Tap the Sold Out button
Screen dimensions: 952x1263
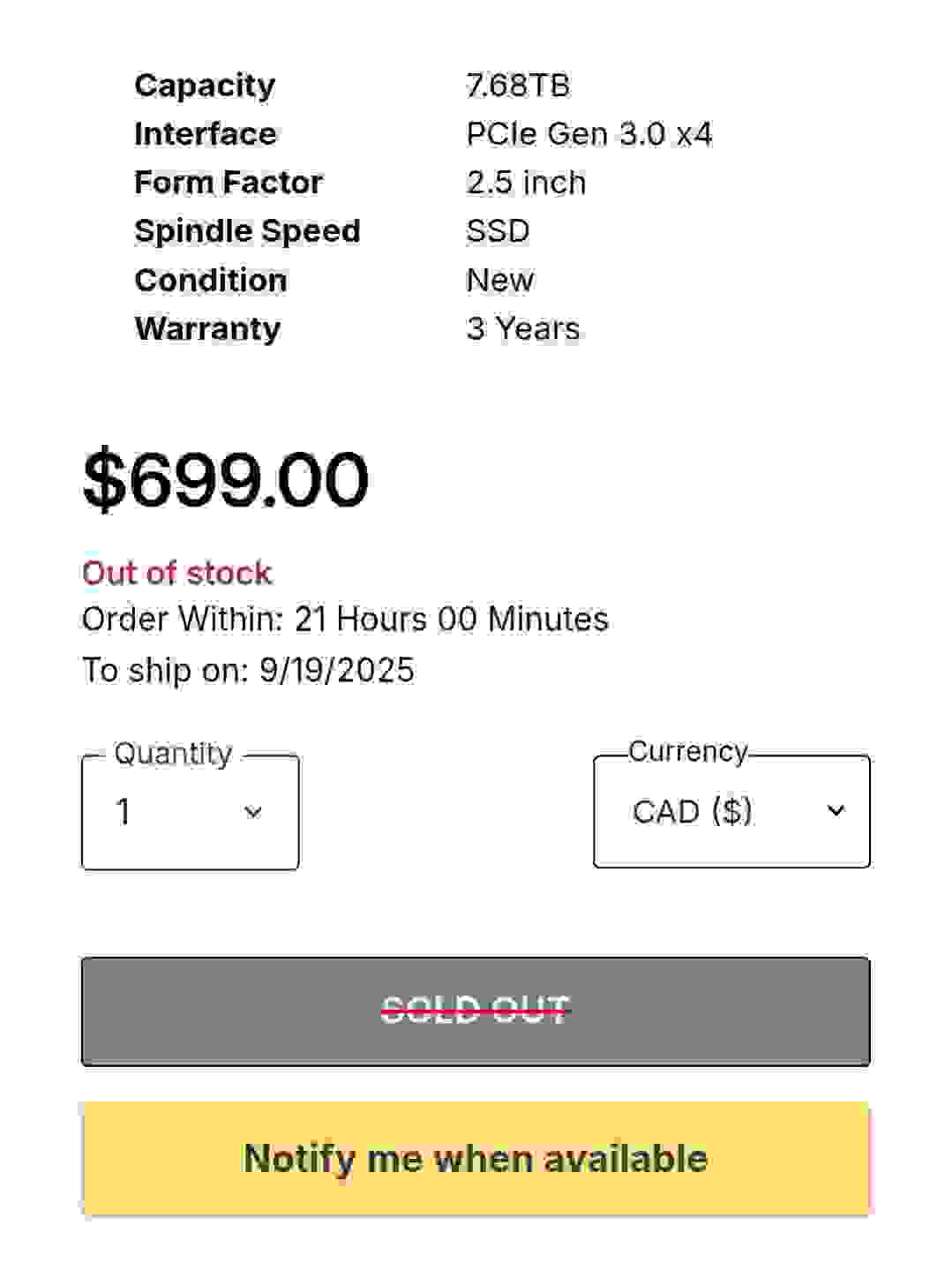click(476, 1011)
